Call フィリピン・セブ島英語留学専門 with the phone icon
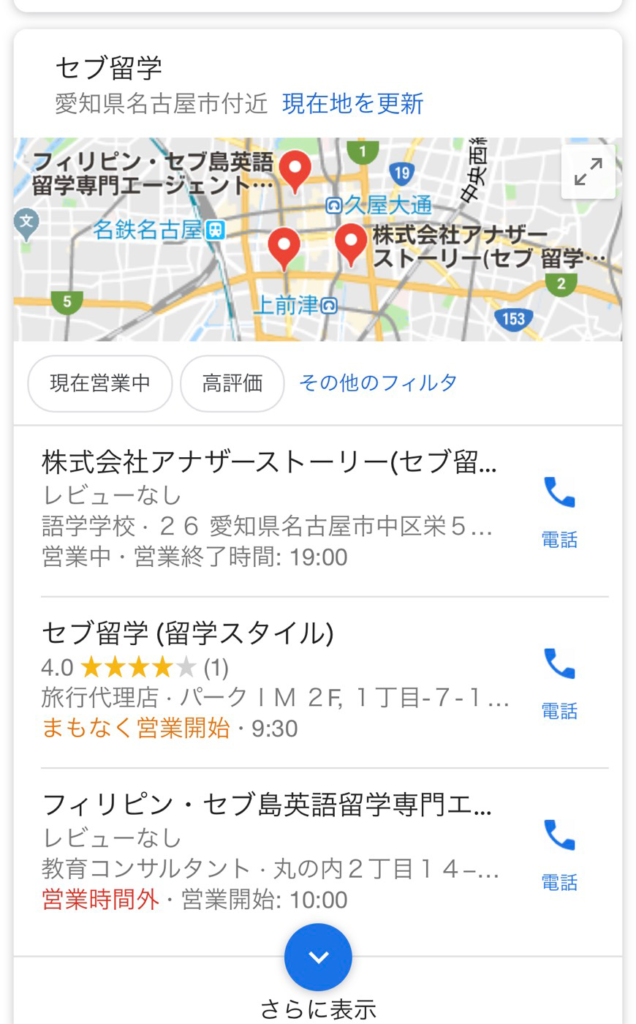The height and width of the screenshot is (1024, 636). [x=560, y=854]
